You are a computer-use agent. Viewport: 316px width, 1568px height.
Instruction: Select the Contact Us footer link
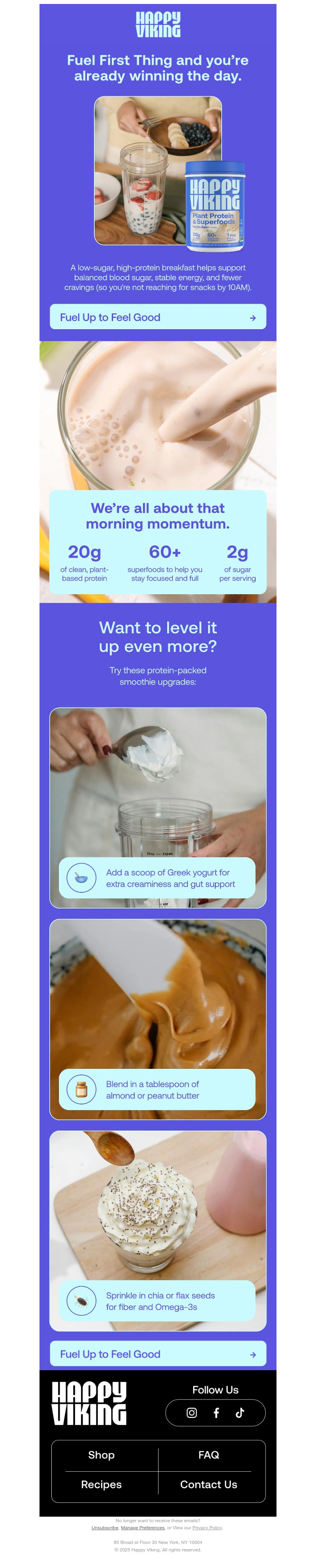208,1485
